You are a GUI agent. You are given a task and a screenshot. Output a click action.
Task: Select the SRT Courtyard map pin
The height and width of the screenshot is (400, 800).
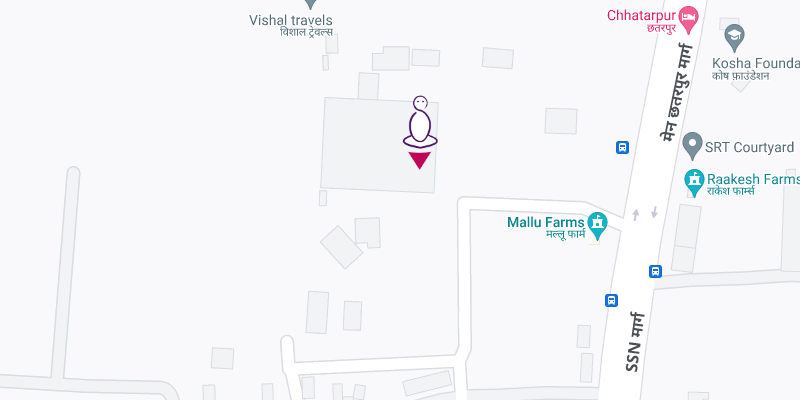[x=691, y=147]
